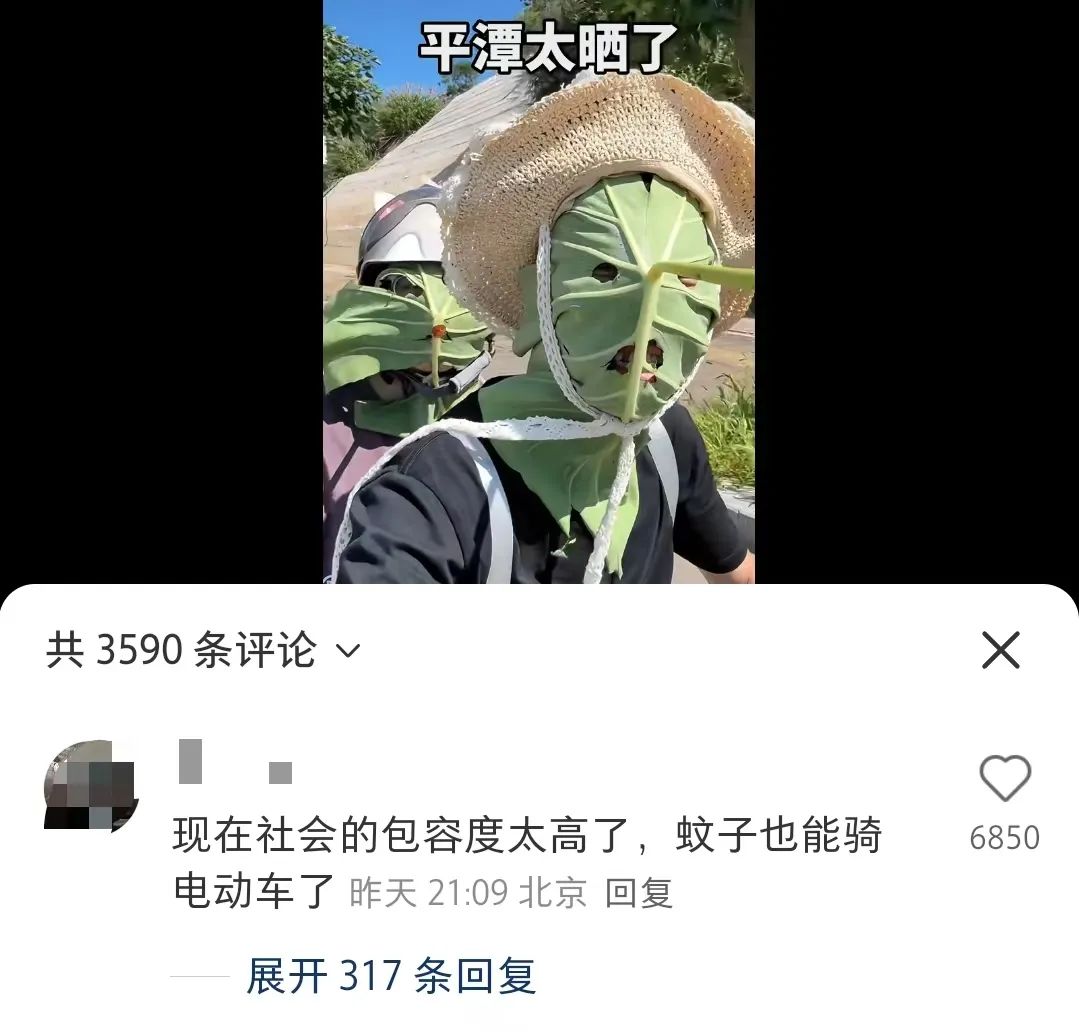1079x1032 pixels.
Task: Expand the 317 replies
Action: [x=390, y=976]
